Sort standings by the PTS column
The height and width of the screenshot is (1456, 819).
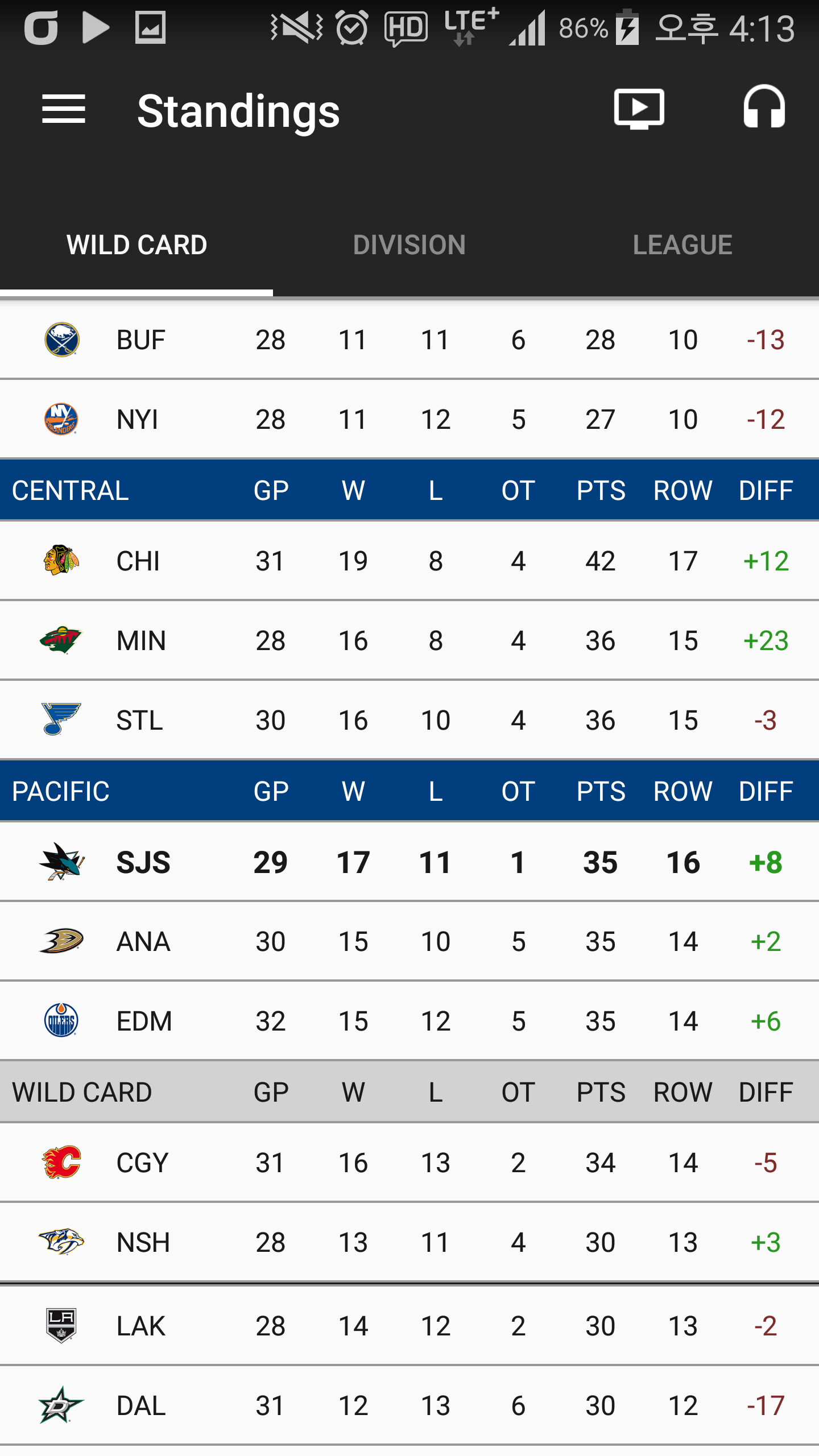coord(600,490)
